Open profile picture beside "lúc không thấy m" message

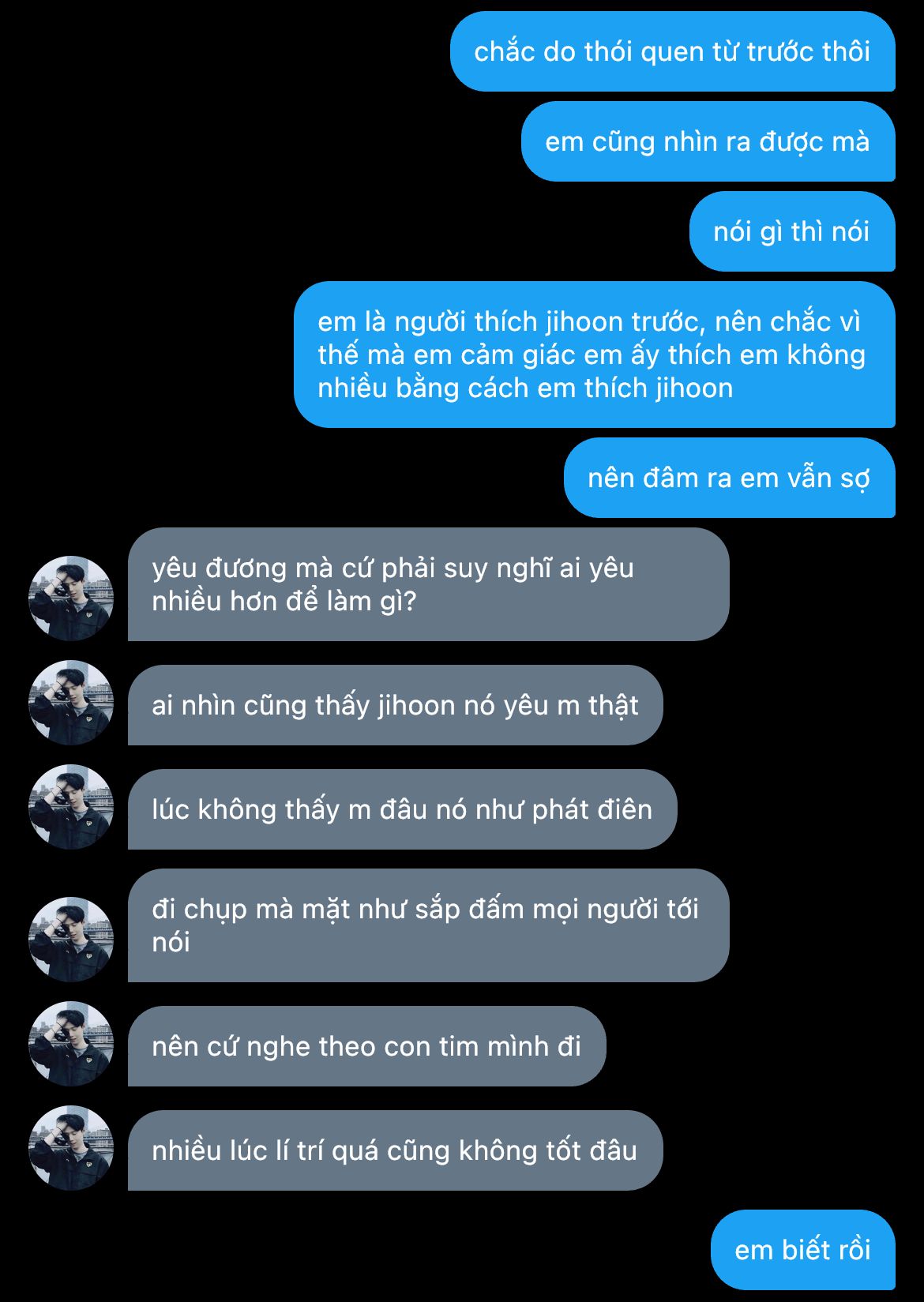pyautogui.click(x=71, y=806)
